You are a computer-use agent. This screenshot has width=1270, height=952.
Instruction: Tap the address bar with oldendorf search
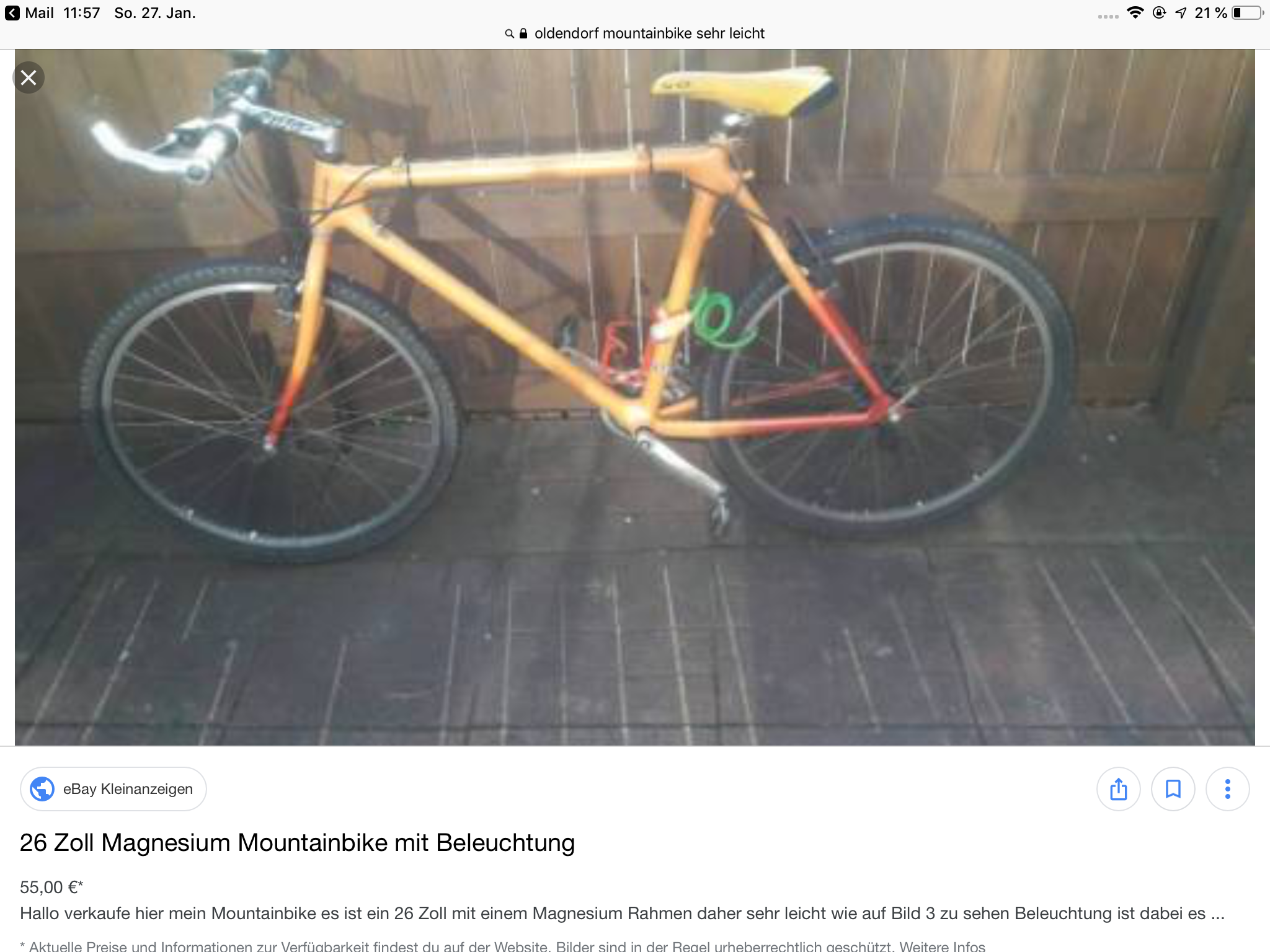click(635, 33)
